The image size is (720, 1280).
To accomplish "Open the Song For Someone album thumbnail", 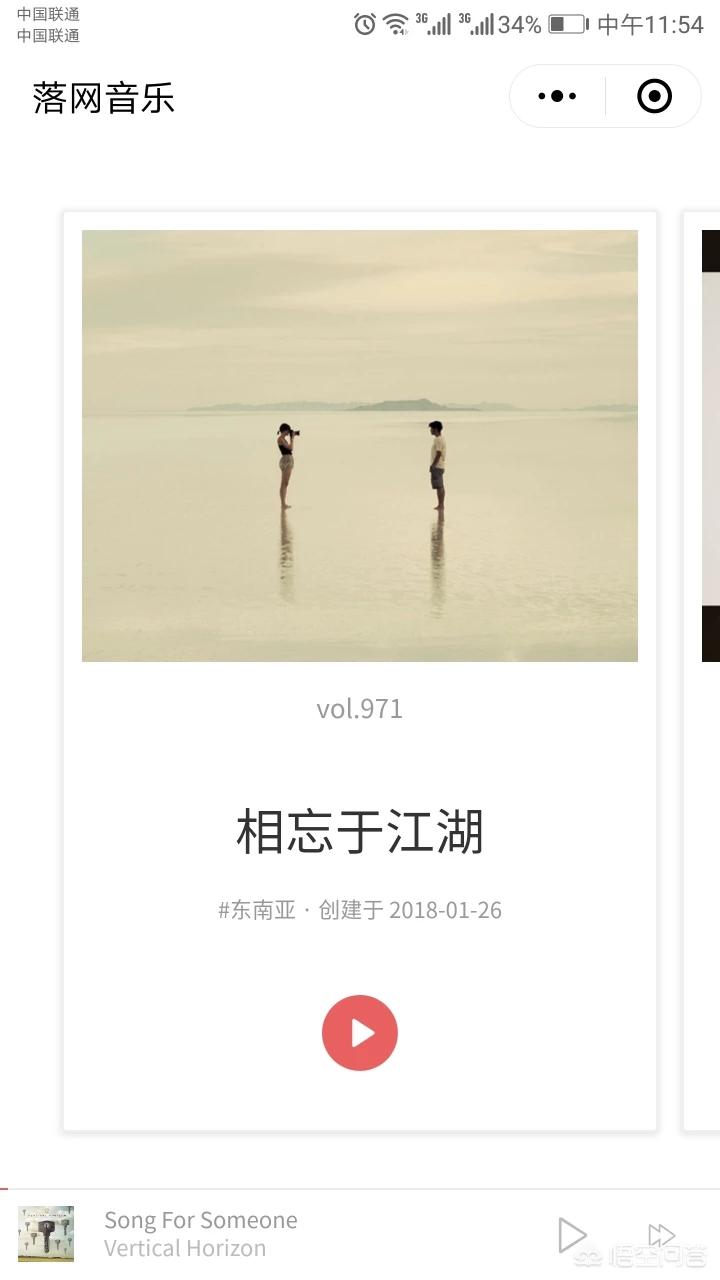I will (46, 1234).
